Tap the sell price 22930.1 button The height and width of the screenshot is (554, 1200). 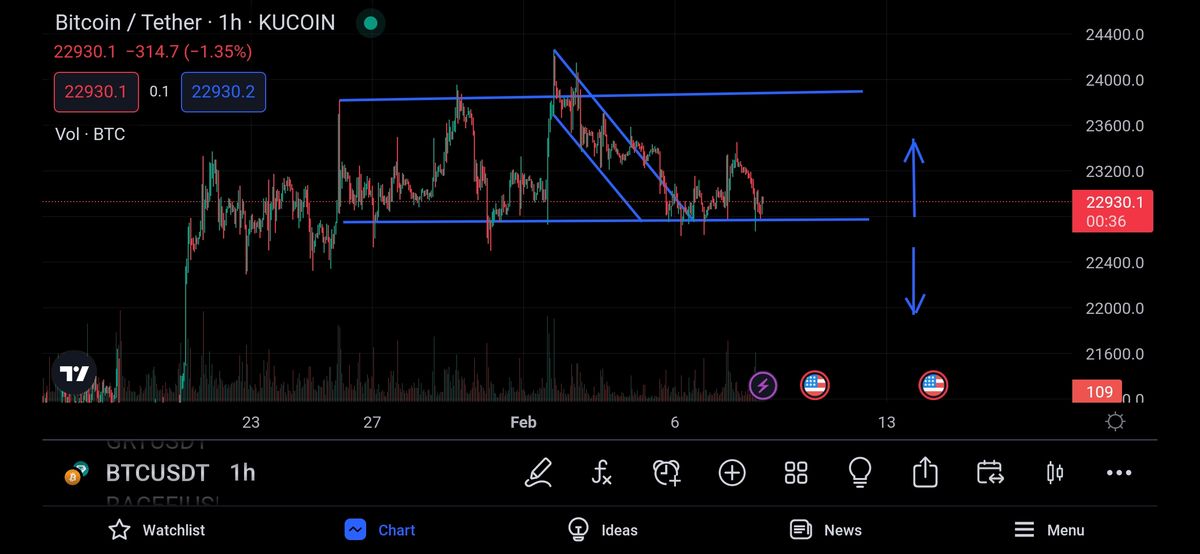(x=95, y=92)
